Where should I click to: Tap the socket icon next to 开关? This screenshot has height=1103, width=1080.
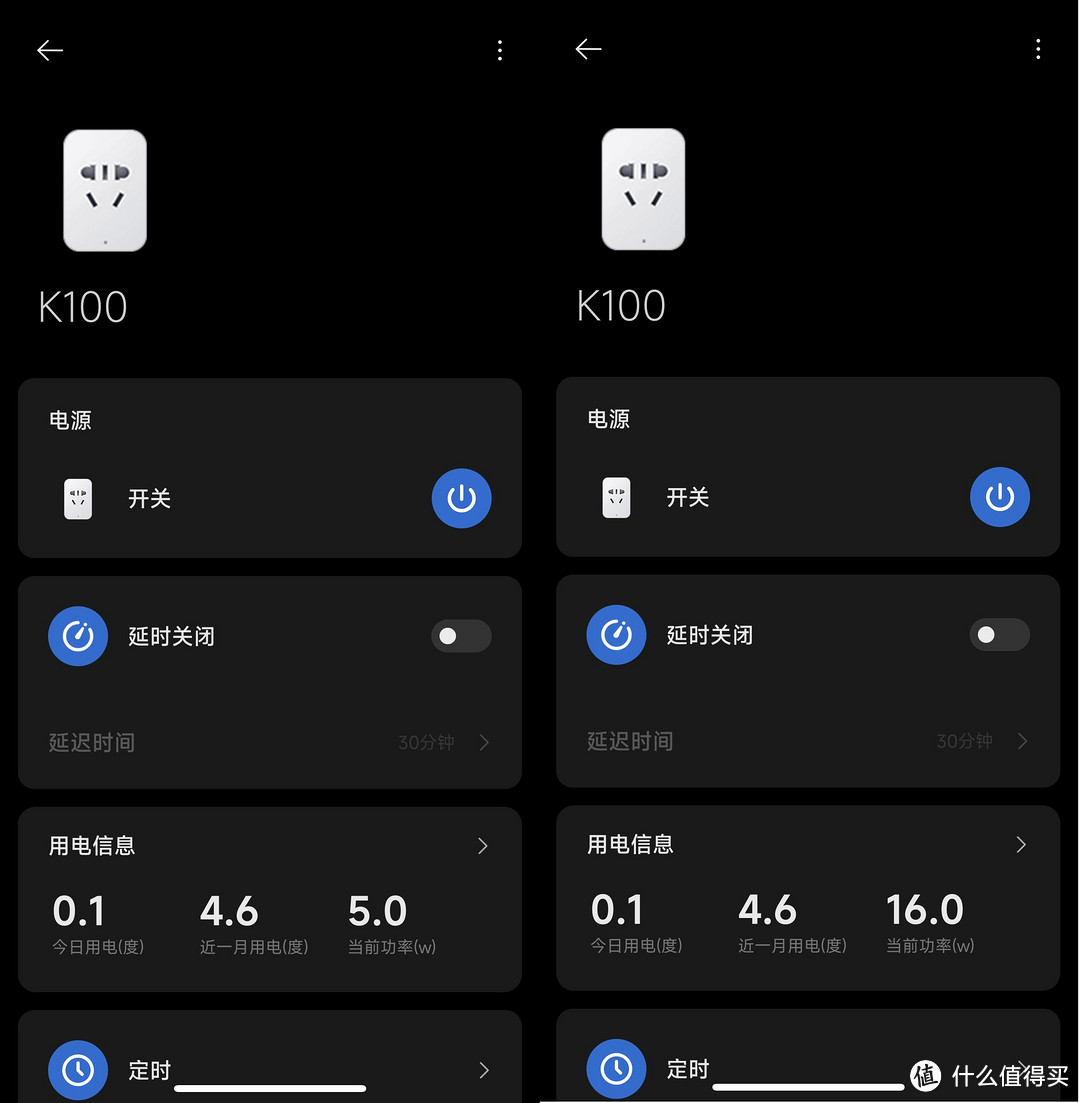tap(77, 498)
